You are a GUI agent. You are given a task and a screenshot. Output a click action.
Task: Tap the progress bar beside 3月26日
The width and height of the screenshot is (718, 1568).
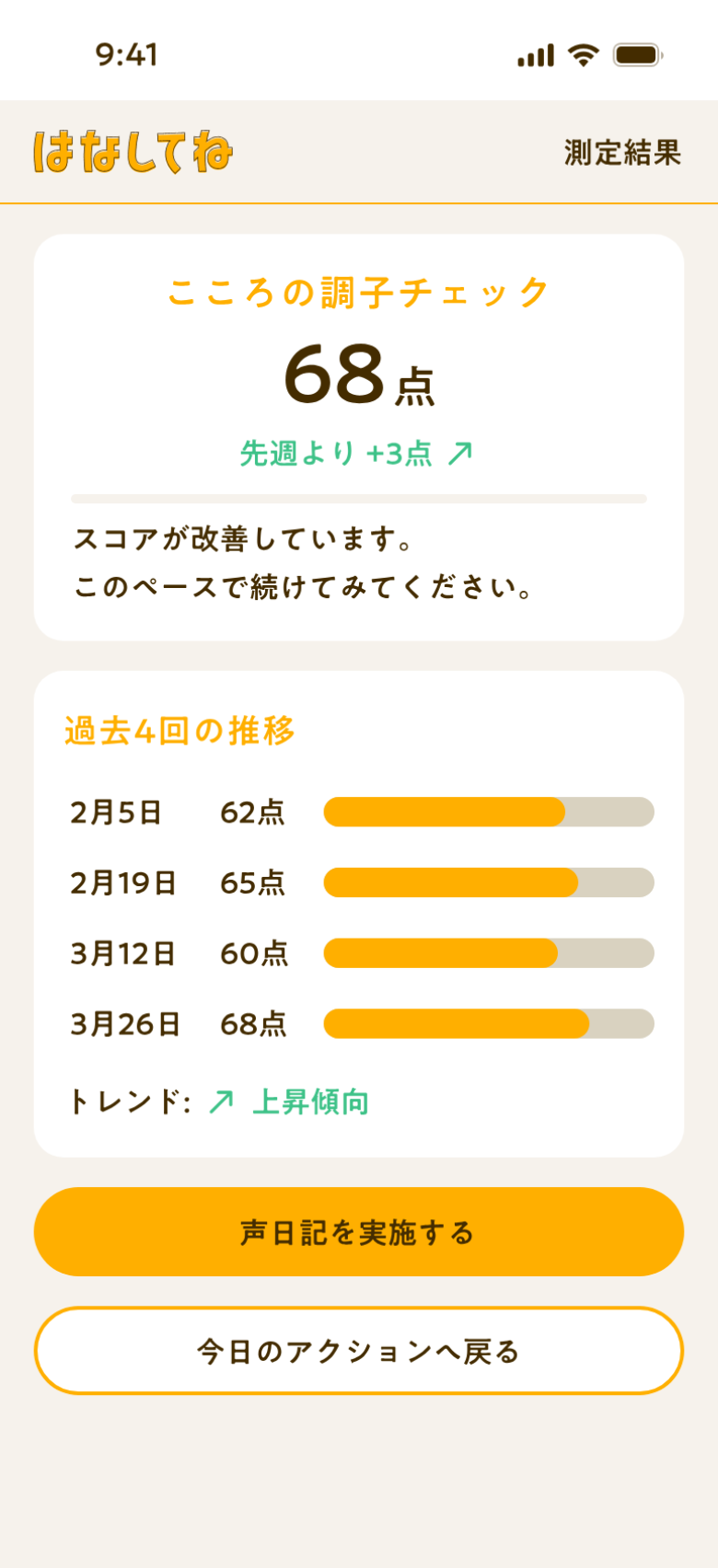[x=488, y=1023]
